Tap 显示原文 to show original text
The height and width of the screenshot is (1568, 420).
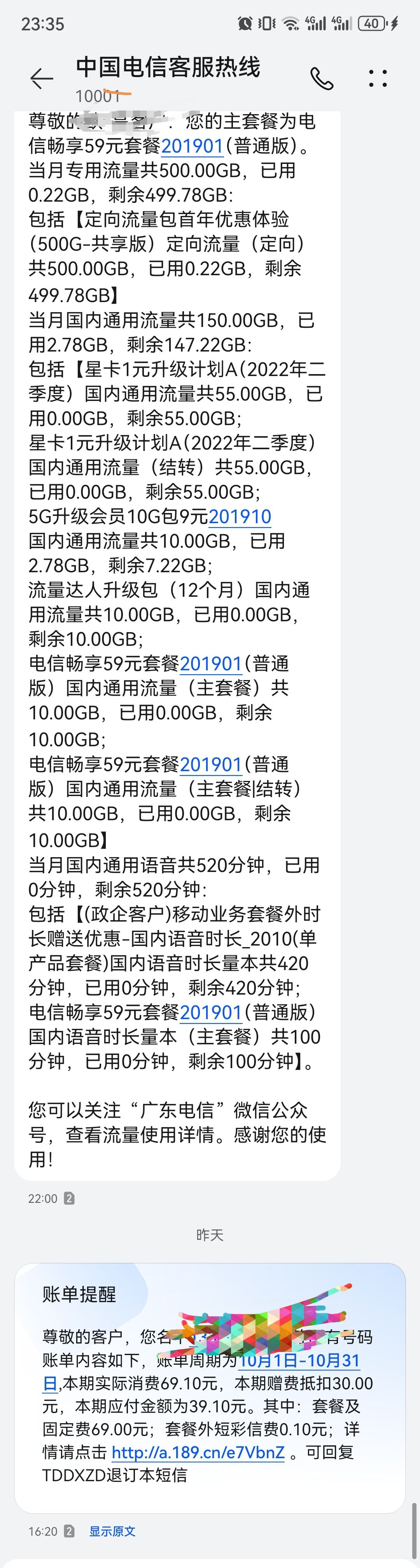pyautogui.click(x=112, y=1531)
